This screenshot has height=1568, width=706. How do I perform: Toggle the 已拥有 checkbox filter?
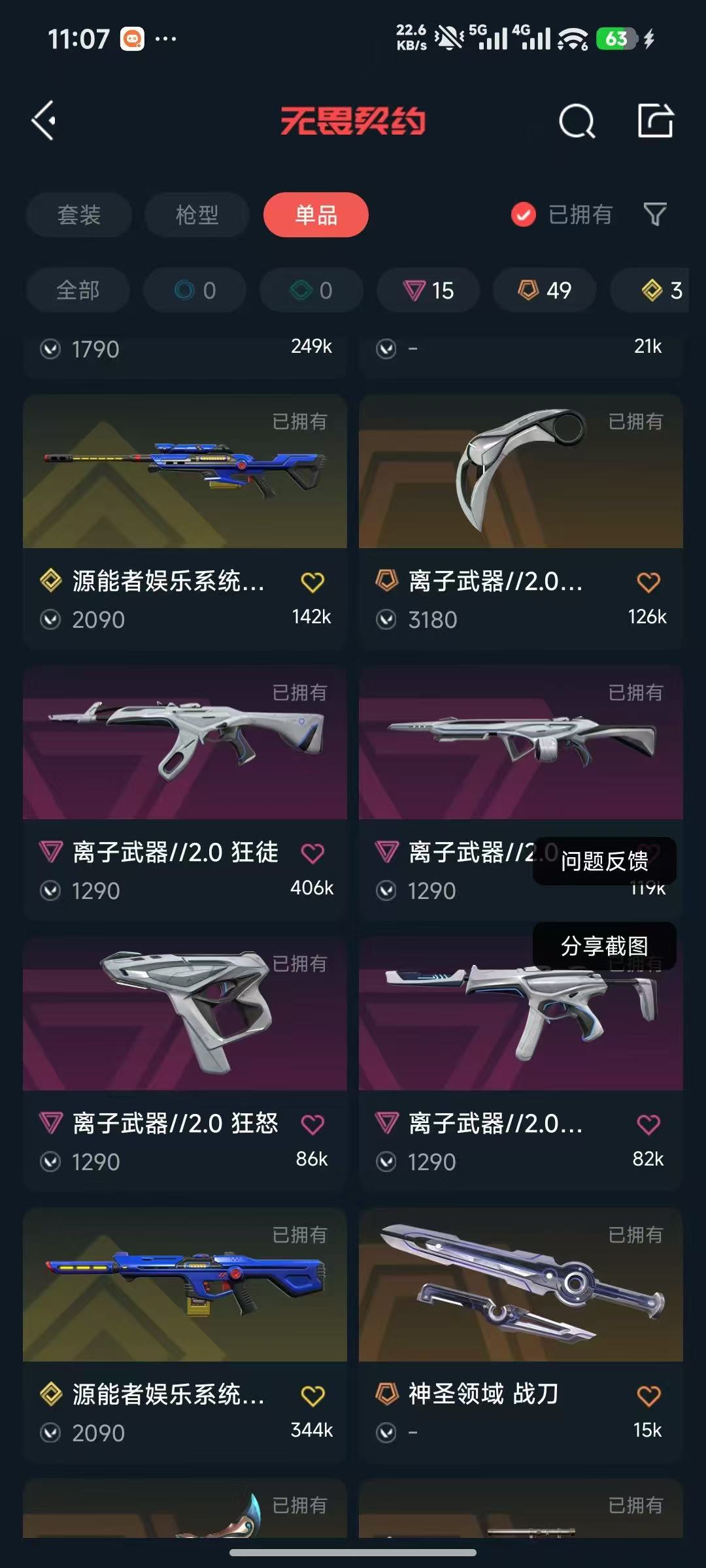(562, 214)
